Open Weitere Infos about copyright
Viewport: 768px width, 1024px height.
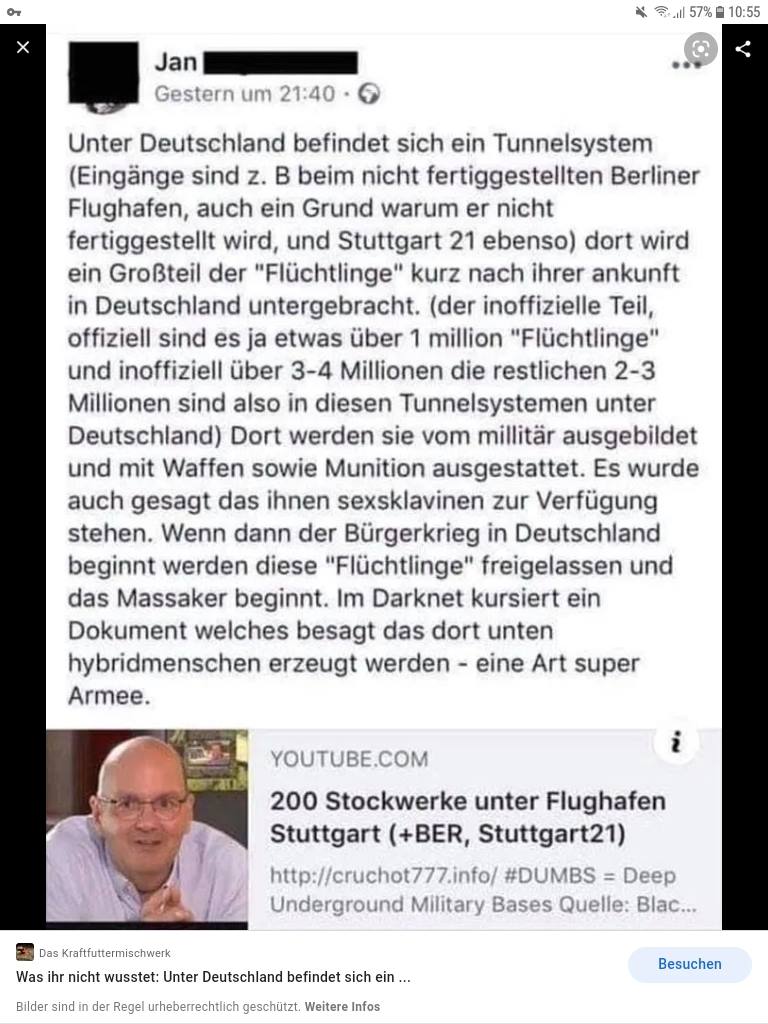[342, 1007]
